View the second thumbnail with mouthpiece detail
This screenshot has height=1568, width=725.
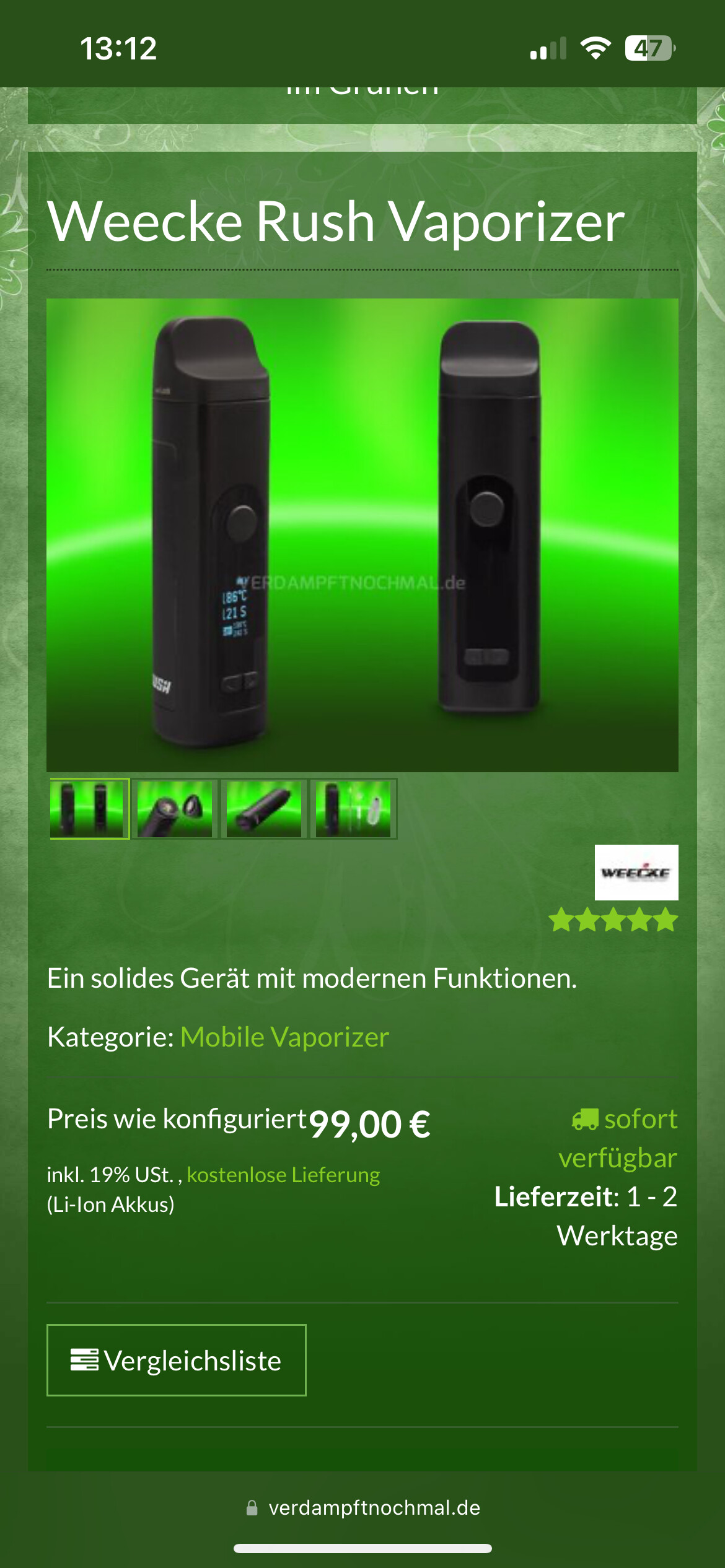click(x=175, y=809)
